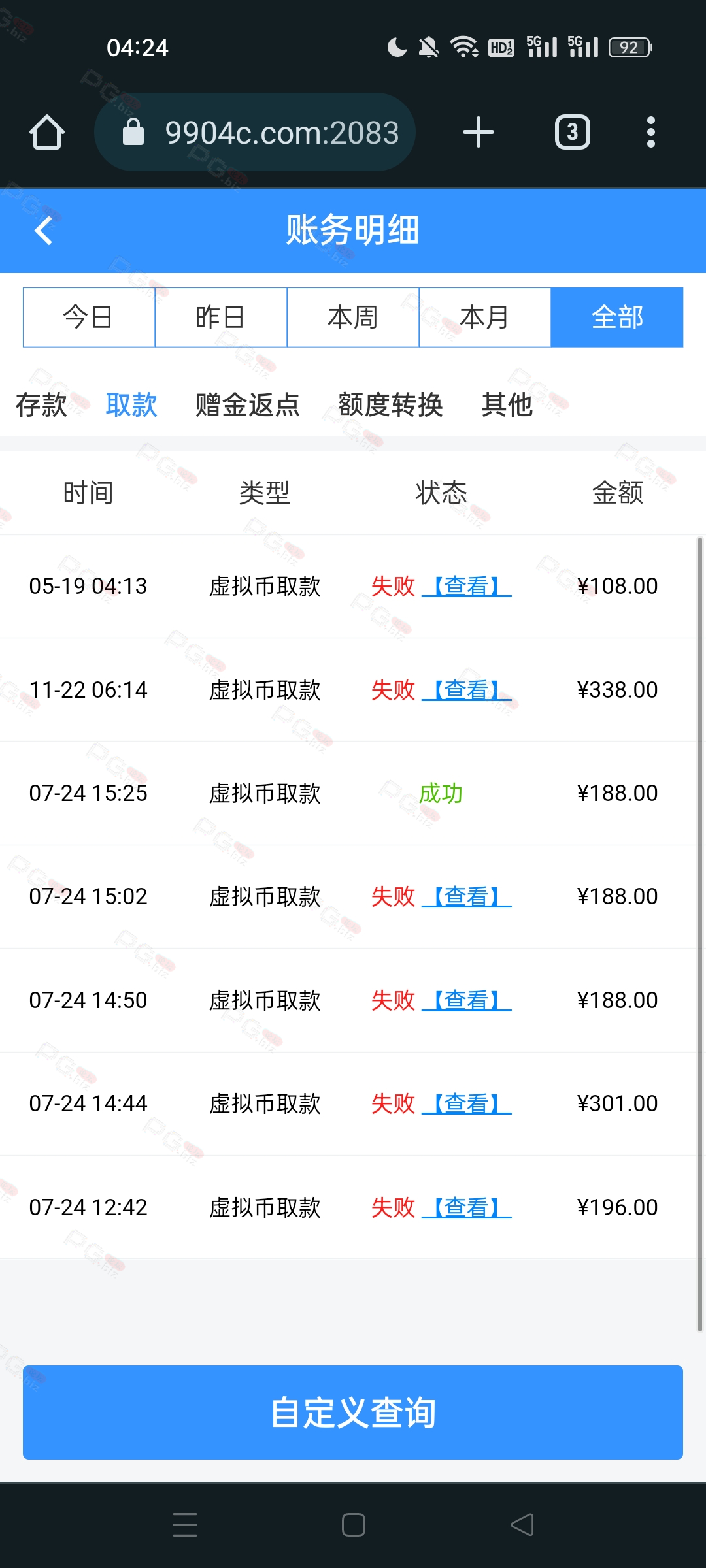Switch to the 存款 category
The width and height of the screenshot is (706, 1568).
tap(41, 405)
